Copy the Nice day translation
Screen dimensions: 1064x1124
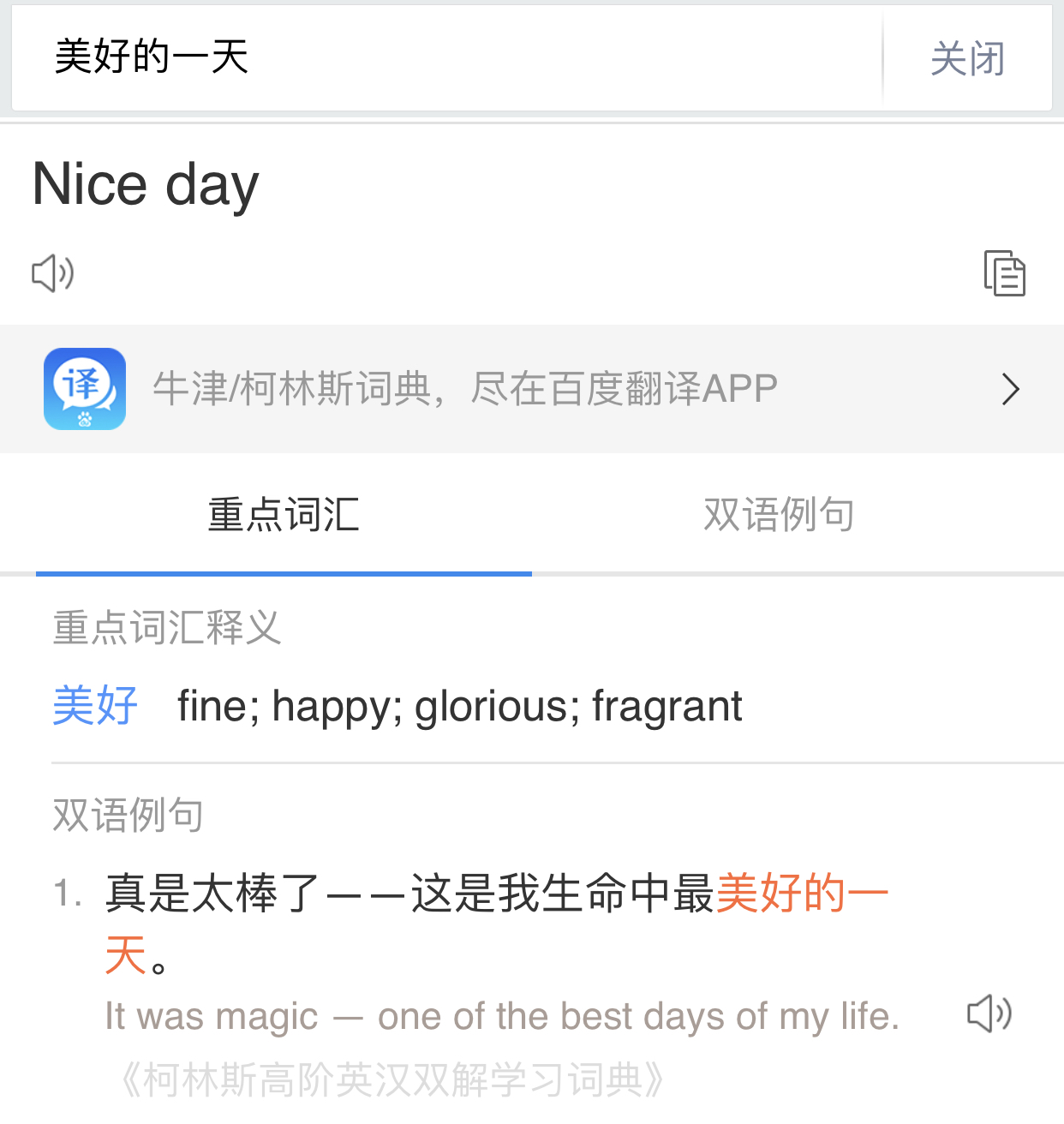coord(1004,273)
